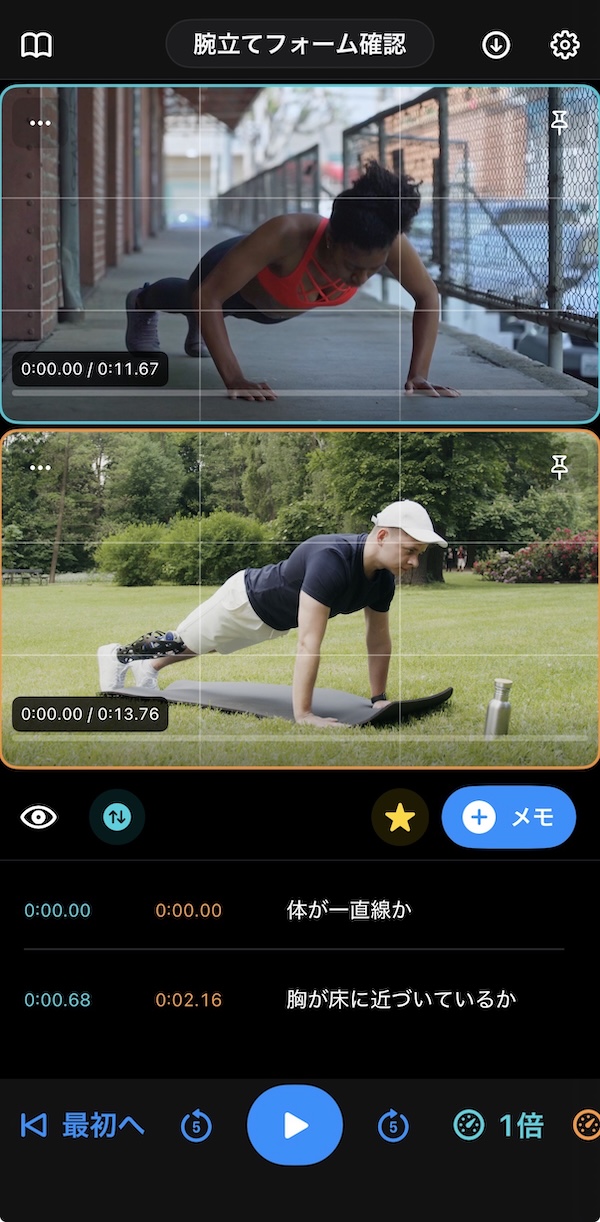Pin the top video
Viewport: 600px width, 1222px height.
tap(560, 122)
